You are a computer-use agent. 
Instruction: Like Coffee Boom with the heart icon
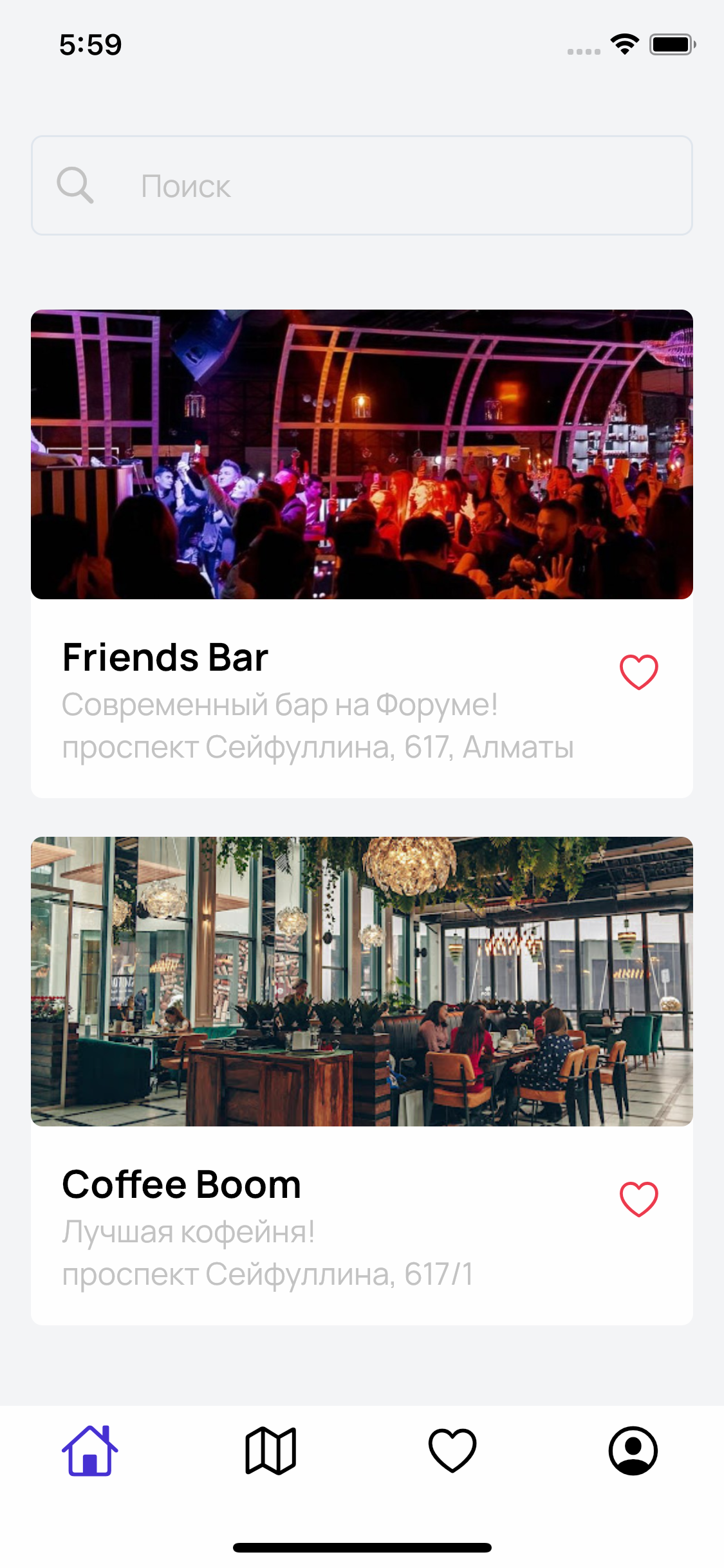pyautogui.click(x=638, y=1199)
